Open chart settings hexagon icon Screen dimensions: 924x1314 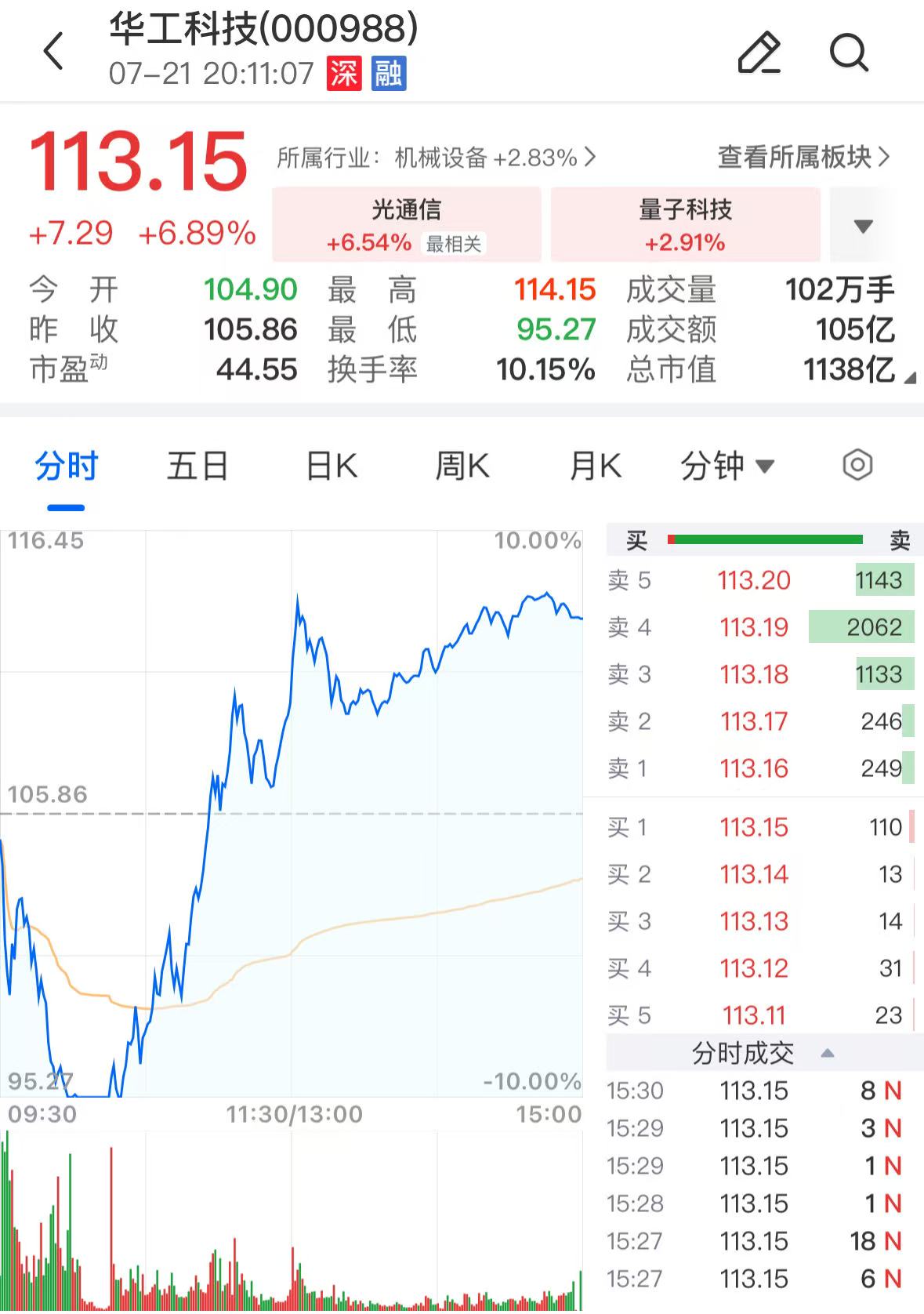click(x=857, y=465)
